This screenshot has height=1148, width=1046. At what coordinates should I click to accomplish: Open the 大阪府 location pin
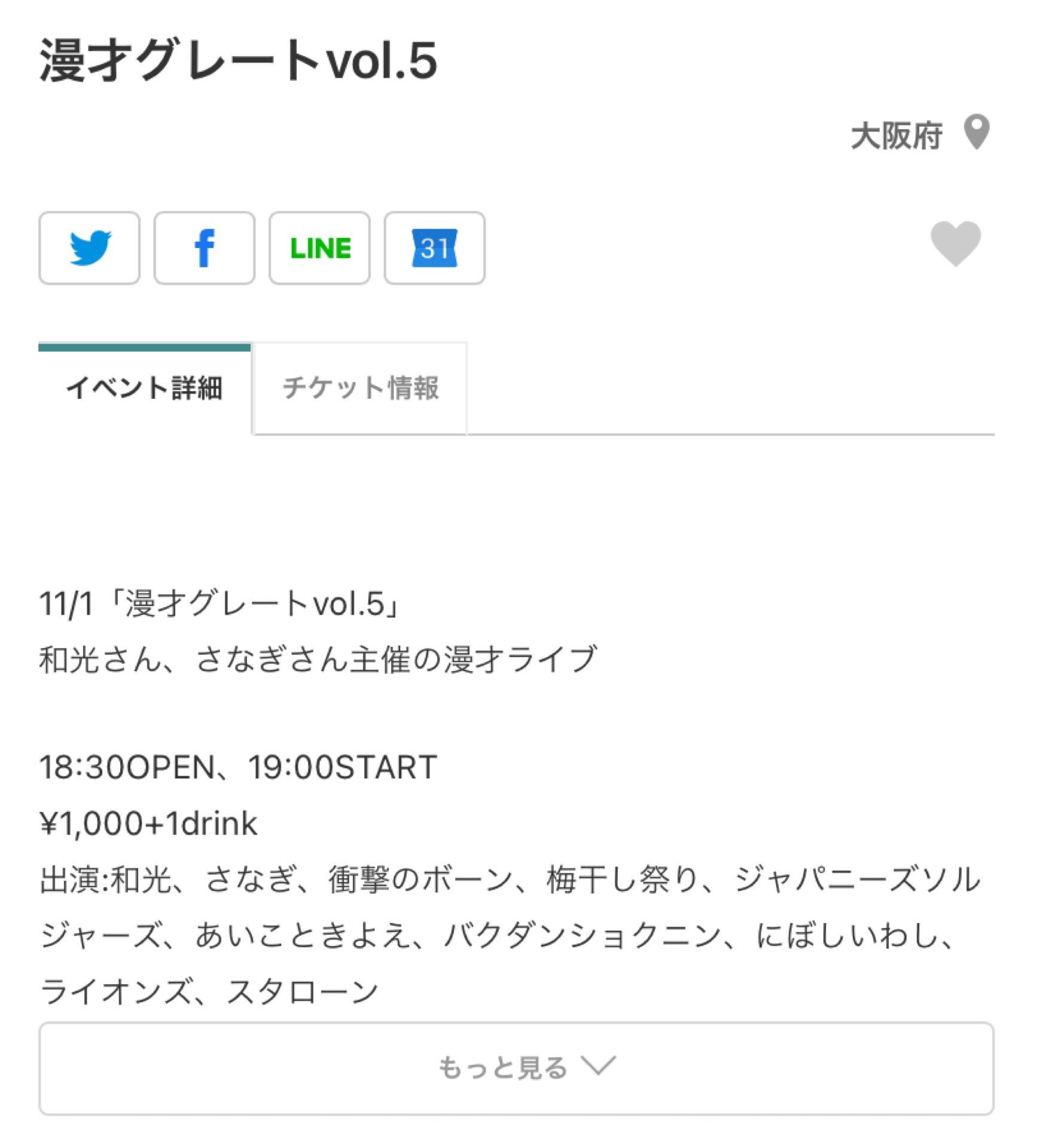[x=976, y=133]
